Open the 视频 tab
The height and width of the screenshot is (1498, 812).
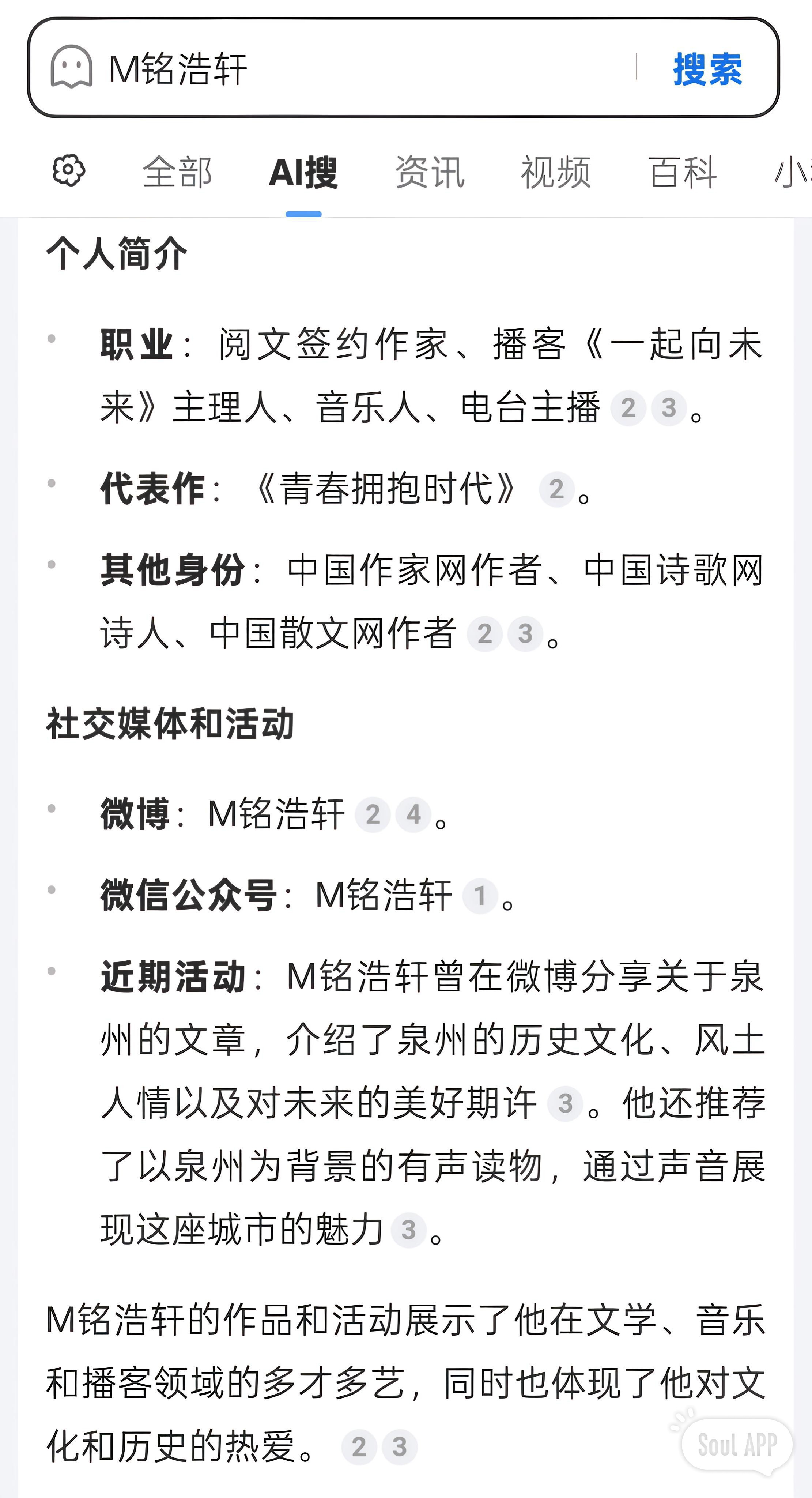pos(556,172)
